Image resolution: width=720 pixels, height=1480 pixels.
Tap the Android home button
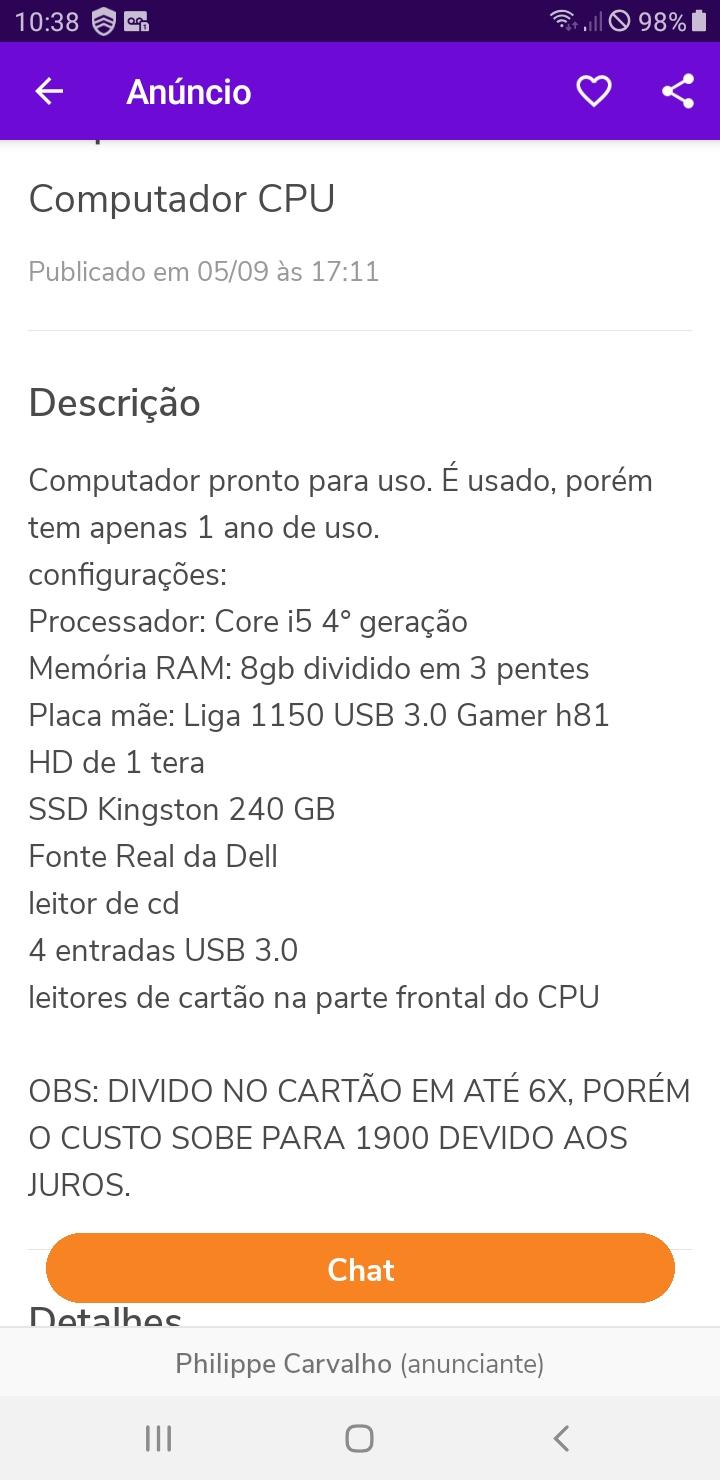click(360, 1438)
